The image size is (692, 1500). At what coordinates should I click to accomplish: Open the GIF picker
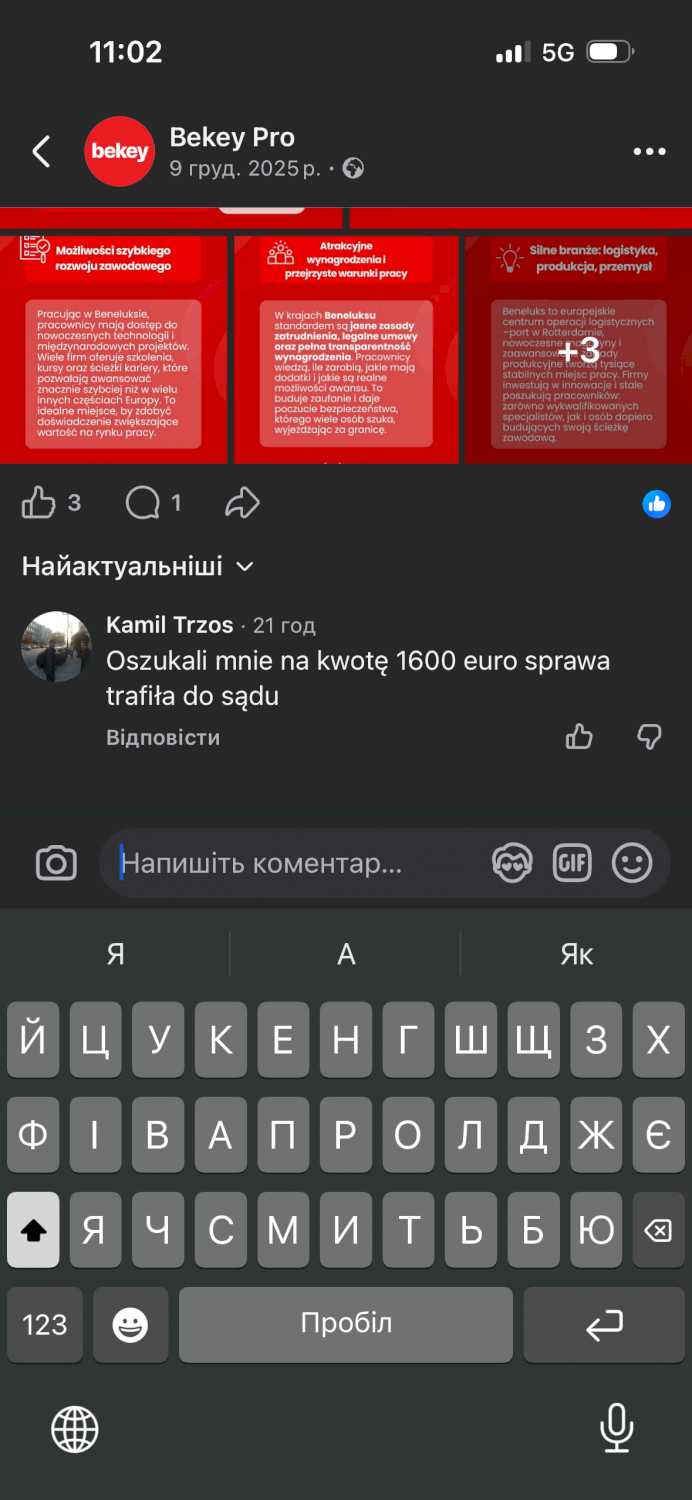[x=572, y=863]
